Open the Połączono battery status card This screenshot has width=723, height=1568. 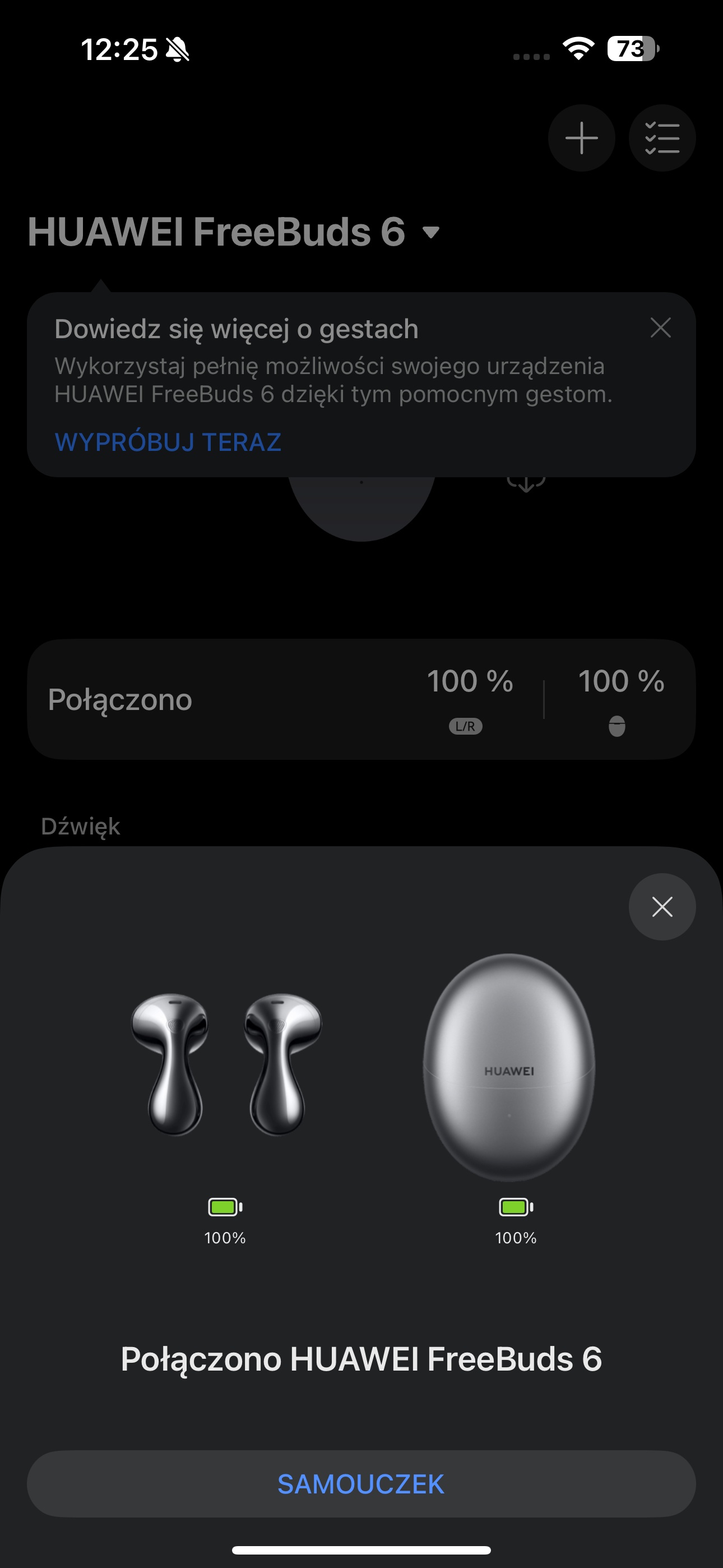pyautogui.click(x=361, y=699)
